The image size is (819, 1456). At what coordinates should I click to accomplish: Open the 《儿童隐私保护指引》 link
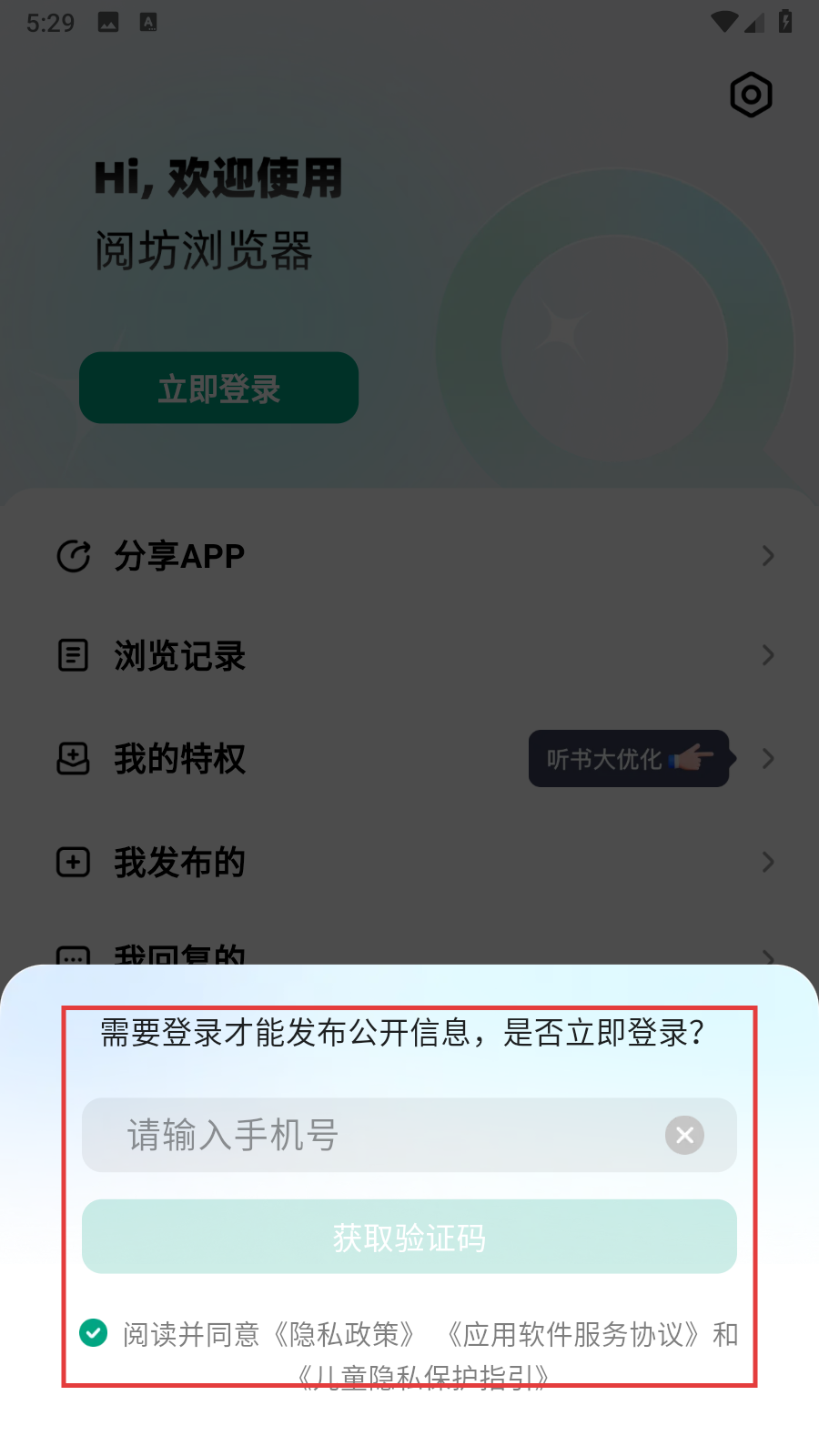[423, 1376]
